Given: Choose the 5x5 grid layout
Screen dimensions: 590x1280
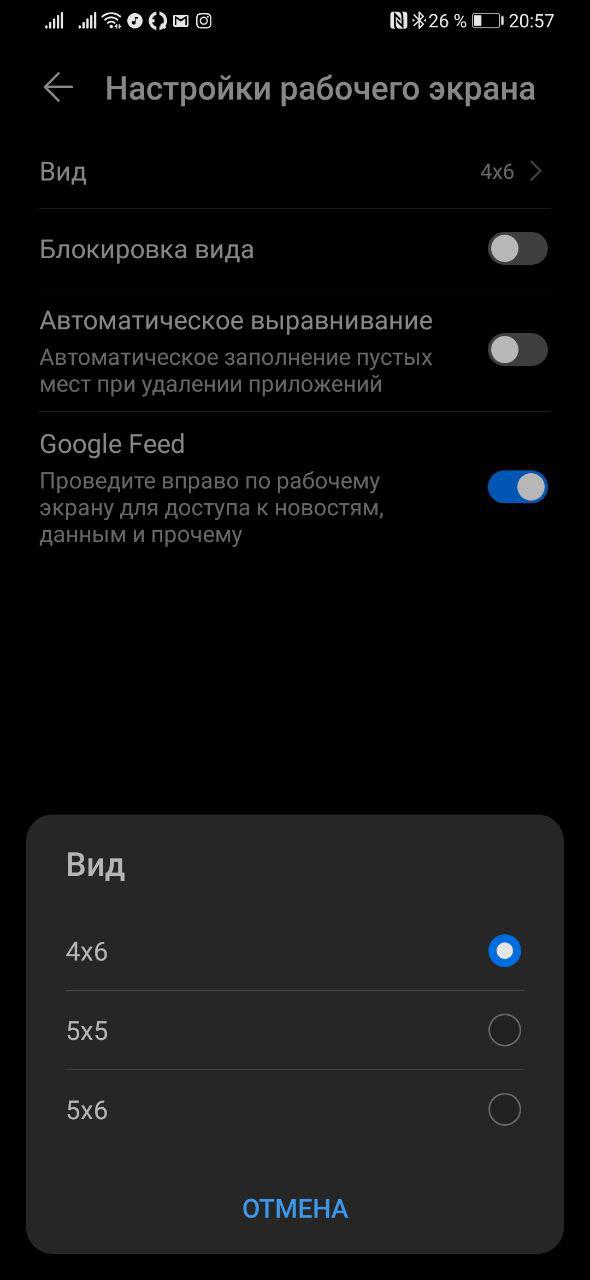Looking at the screenshot, I should point(295,1030).
